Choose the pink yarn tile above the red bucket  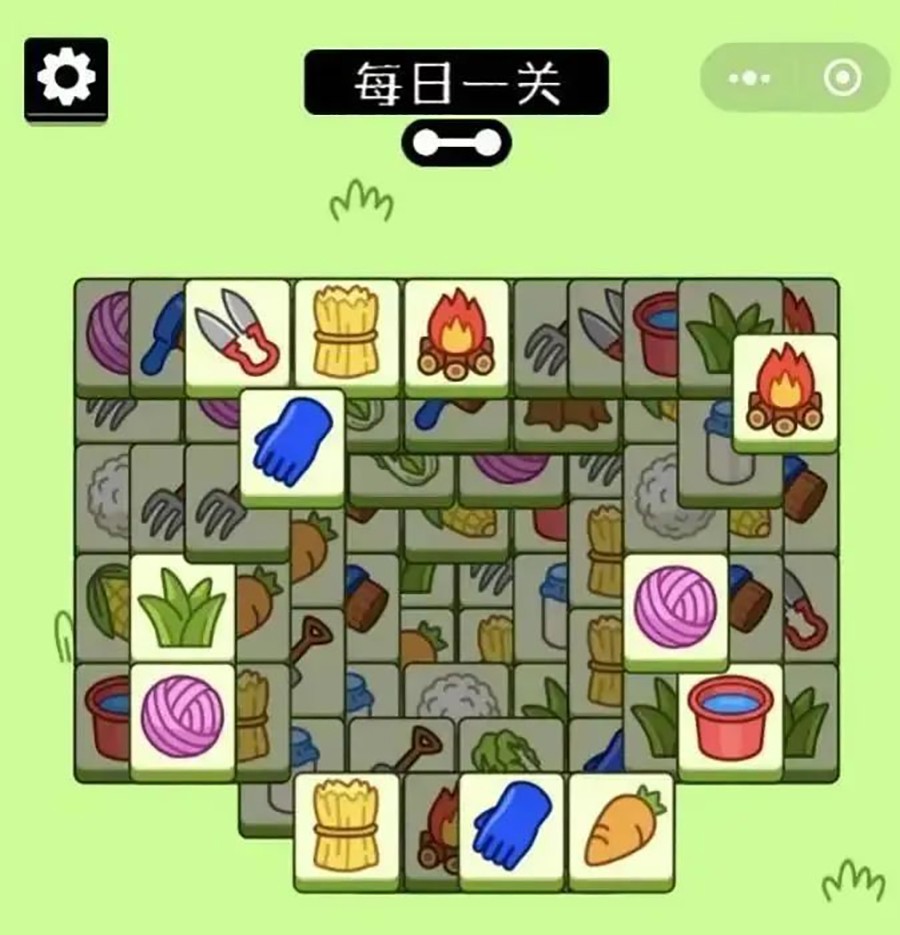676,606
